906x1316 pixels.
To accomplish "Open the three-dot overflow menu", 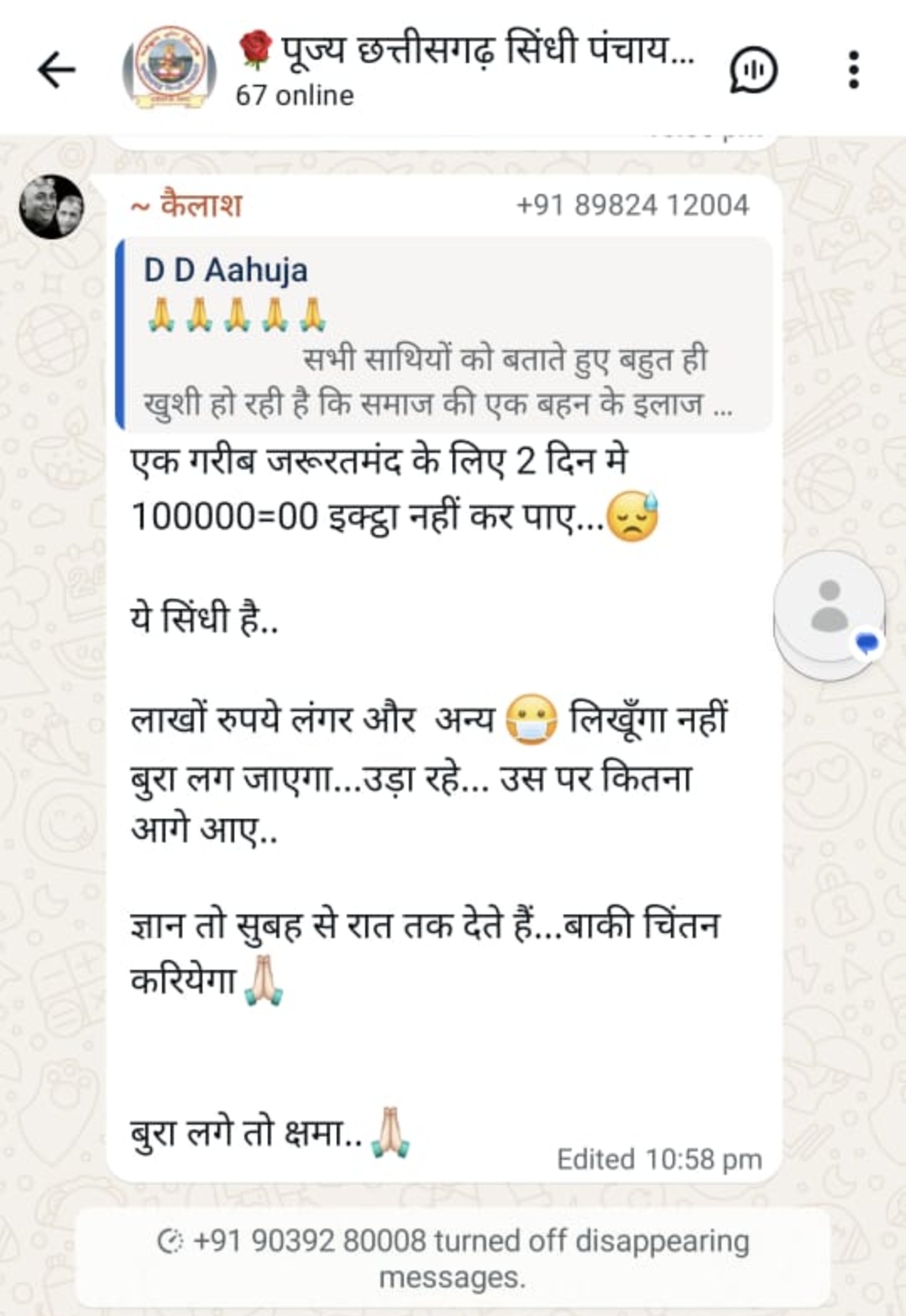I will pos(853,70).
